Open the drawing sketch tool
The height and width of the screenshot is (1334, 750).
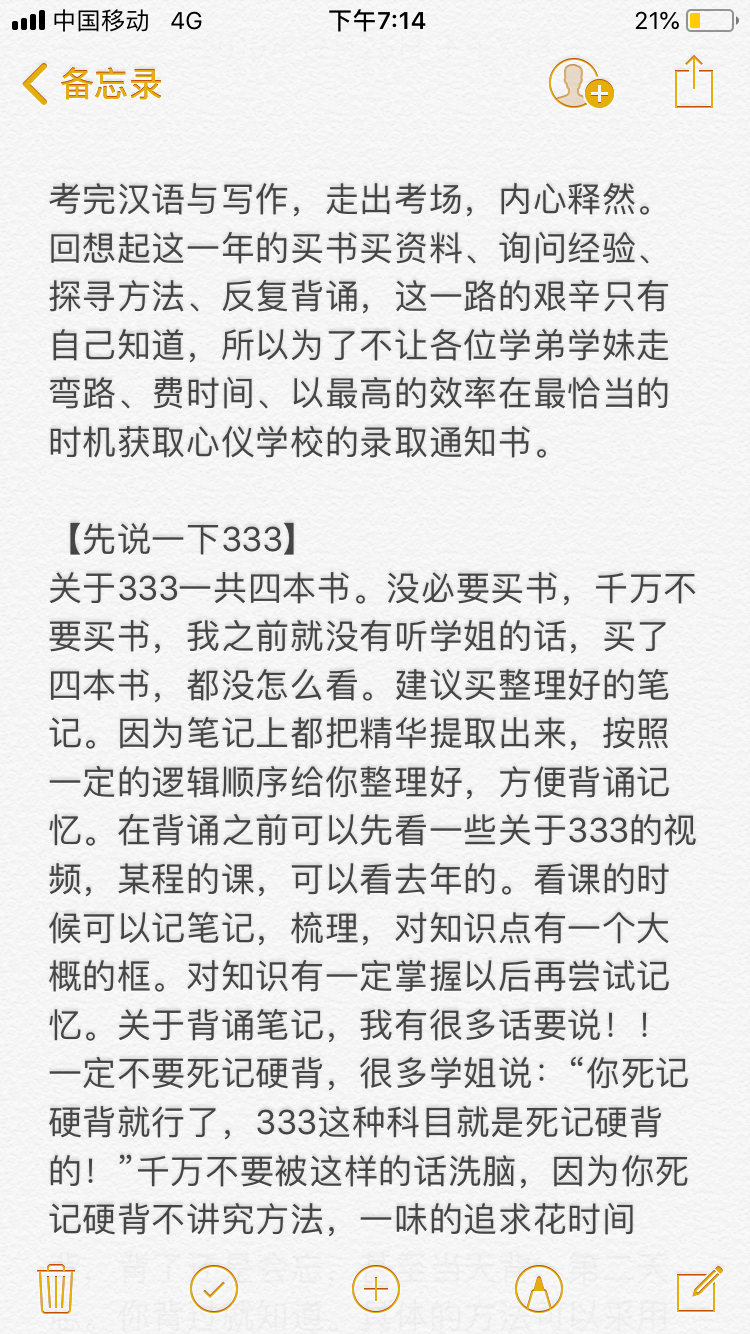point(538,1288)
